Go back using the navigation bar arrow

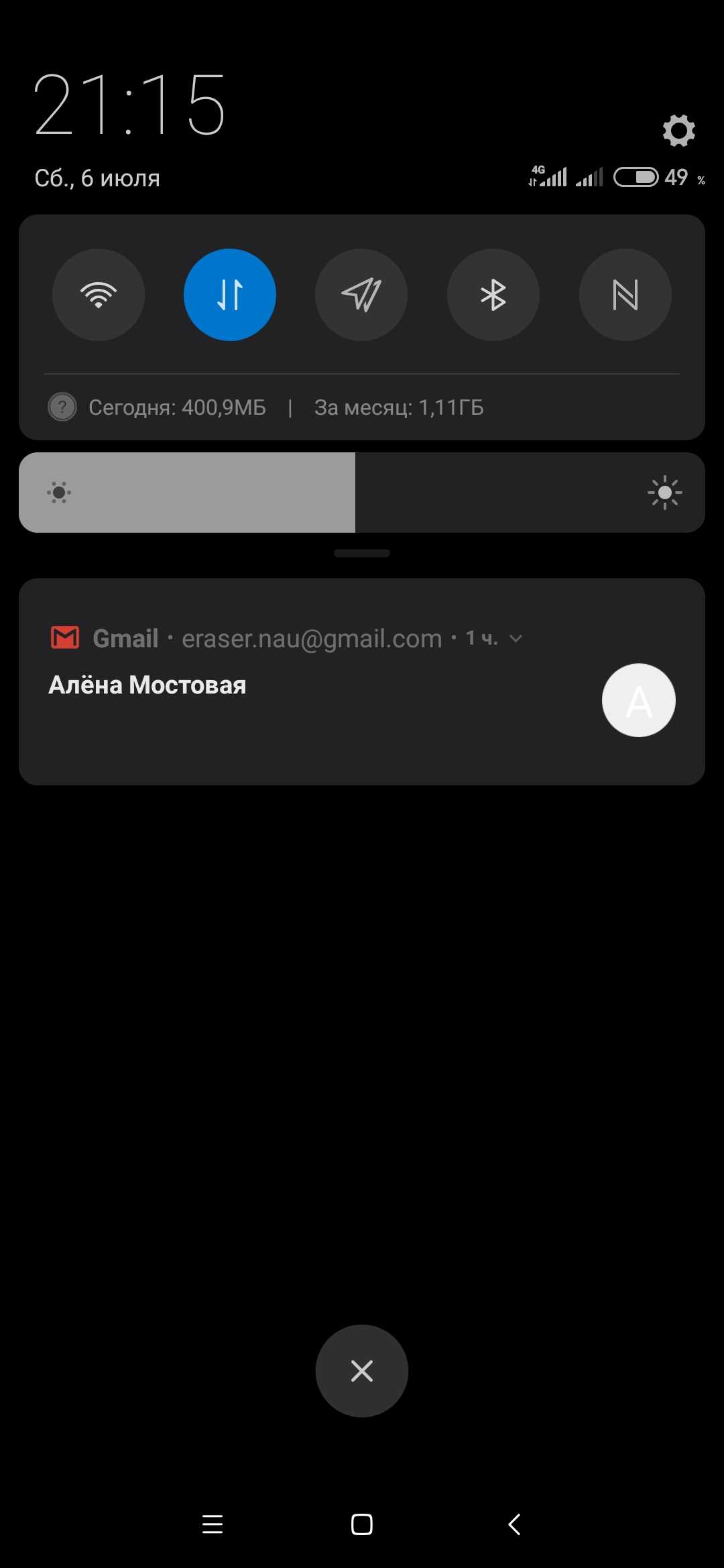[514, 1524]
